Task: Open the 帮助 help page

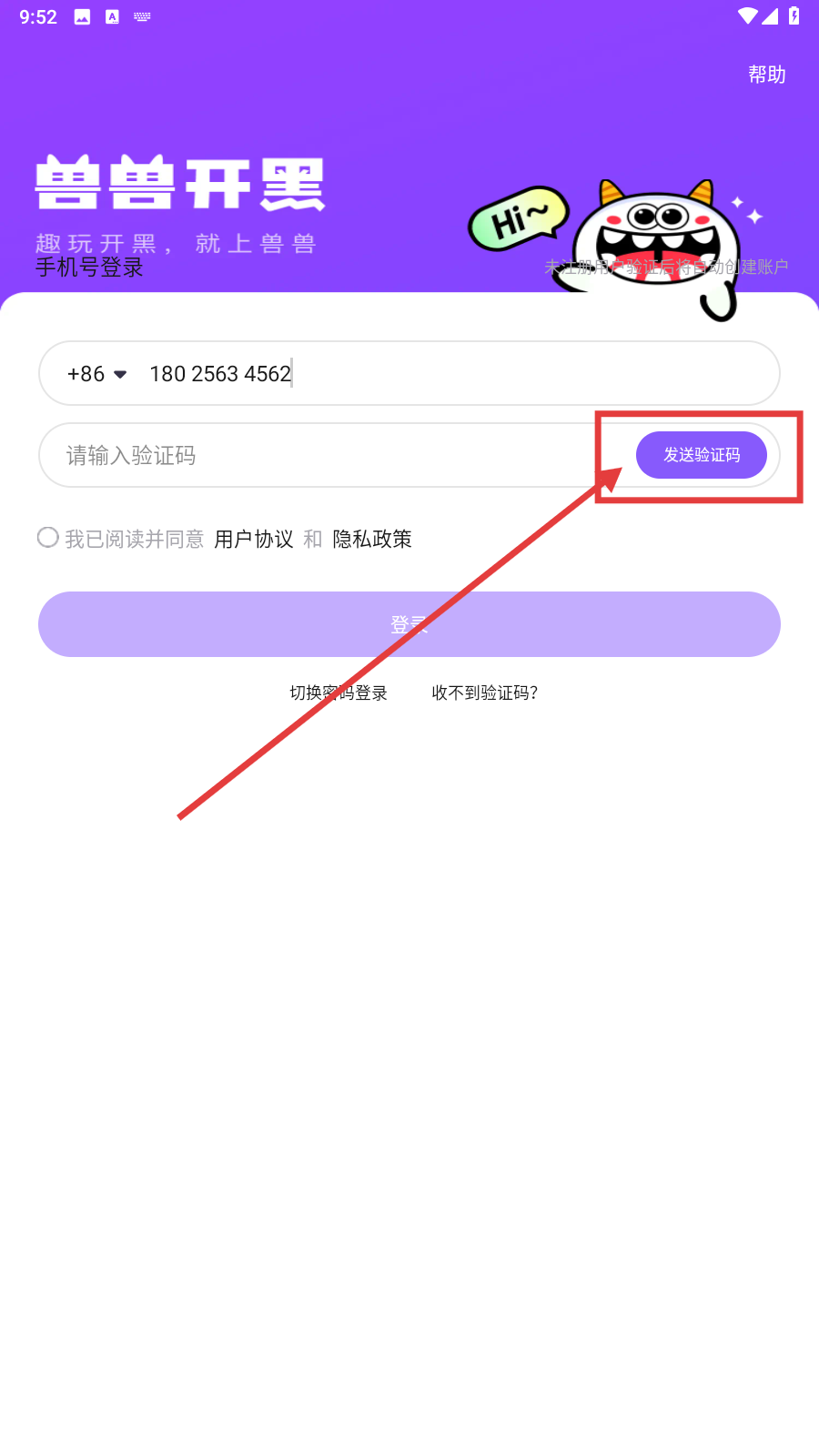Action: click(766, 75)
